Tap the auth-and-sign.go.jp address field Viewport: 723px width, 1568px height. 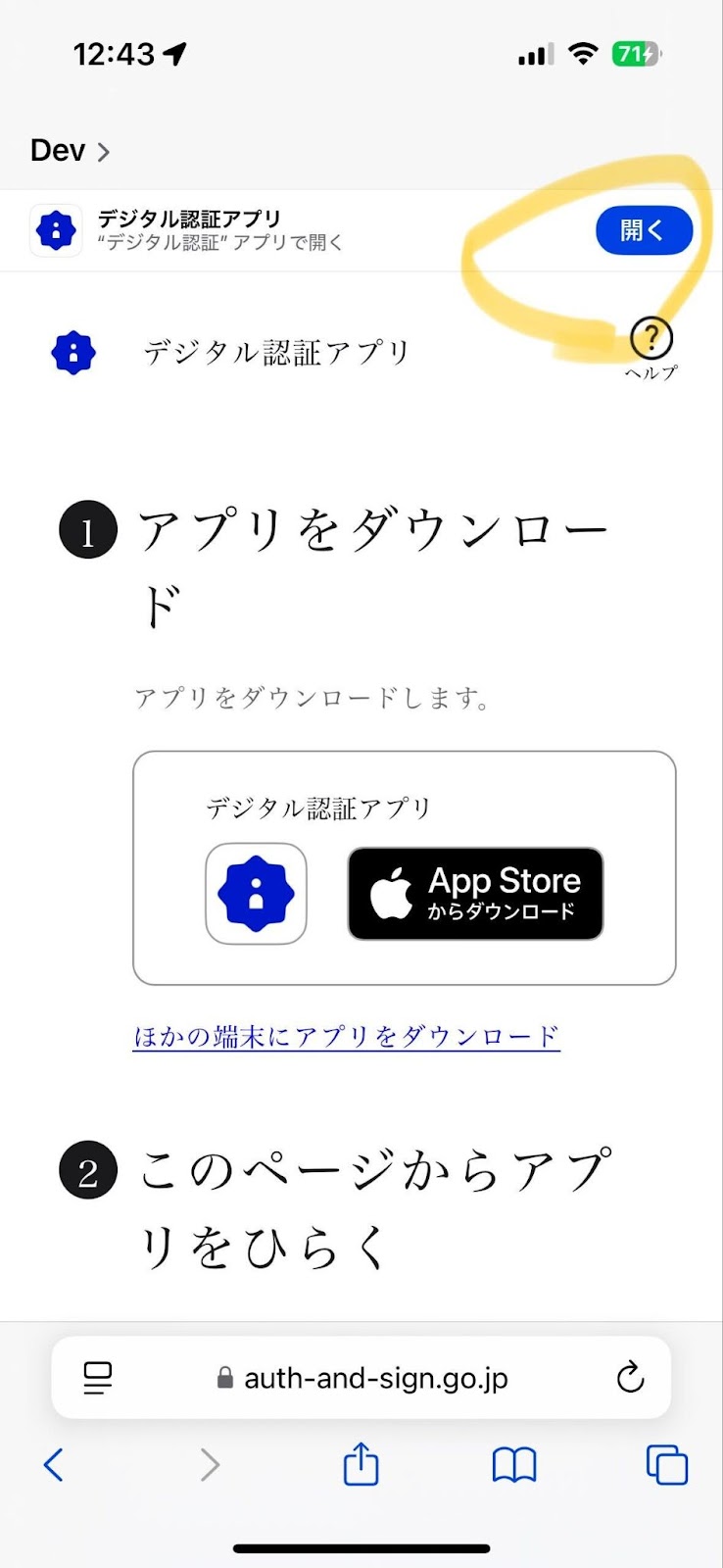pos(362,1379)
